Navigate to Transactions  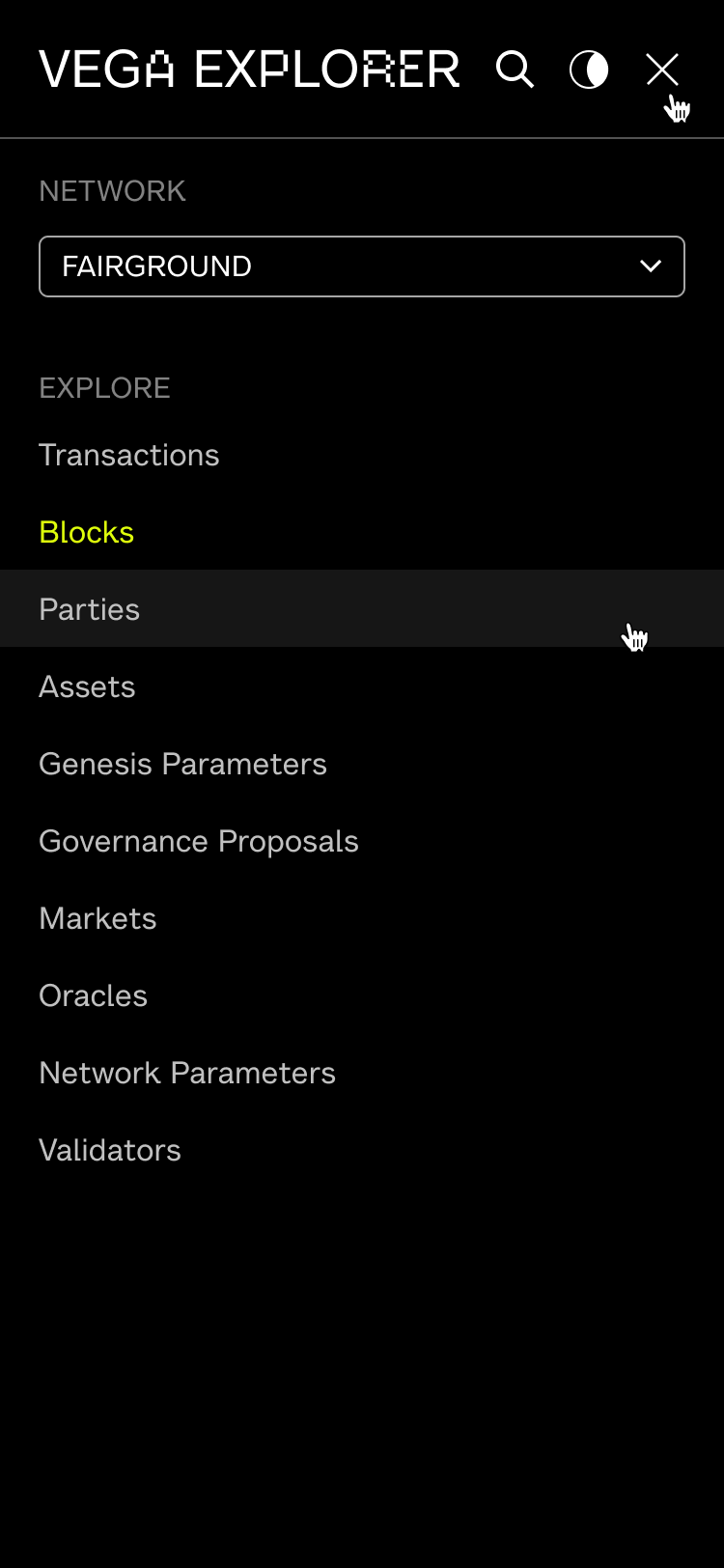point(128,454)
